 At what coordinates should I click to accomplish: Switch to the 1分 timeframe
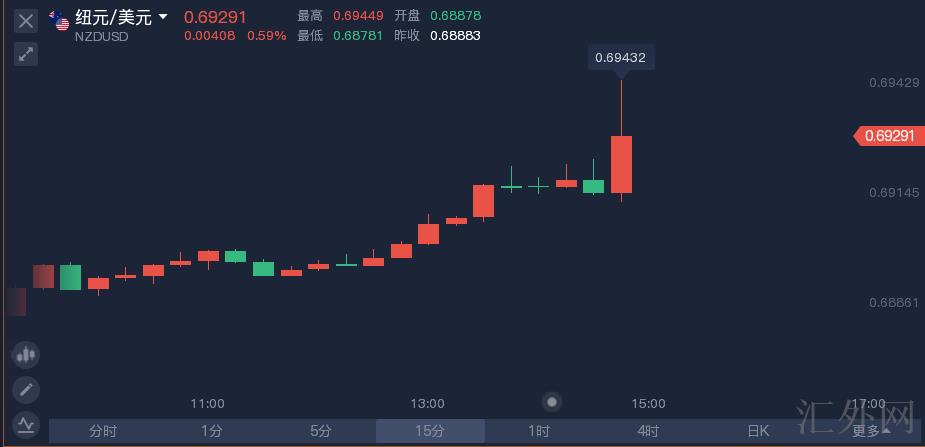click(x=212, y=431)
